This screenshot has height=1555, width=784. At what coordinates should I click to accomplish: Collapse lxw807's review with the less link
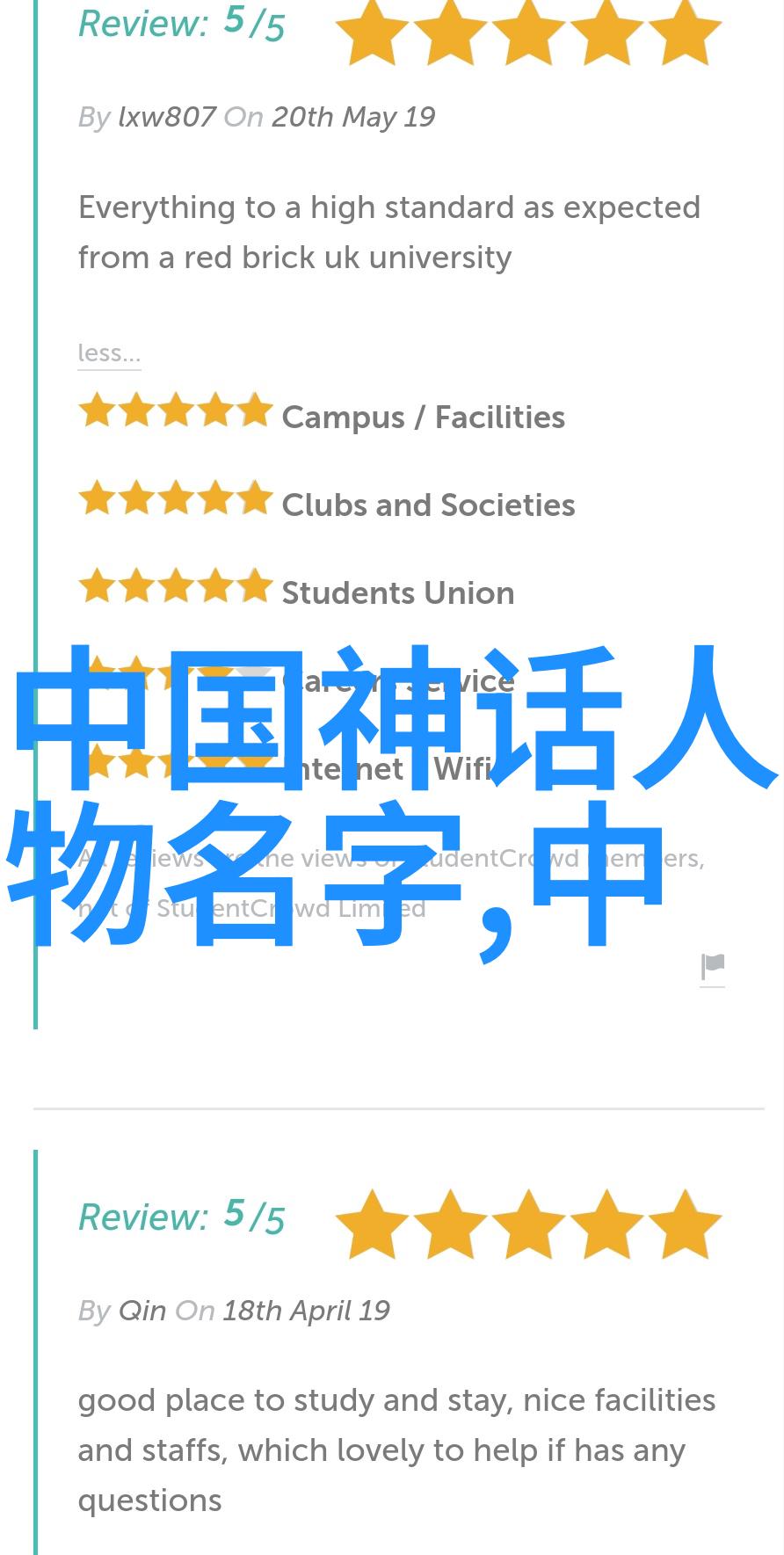(109, 353)
